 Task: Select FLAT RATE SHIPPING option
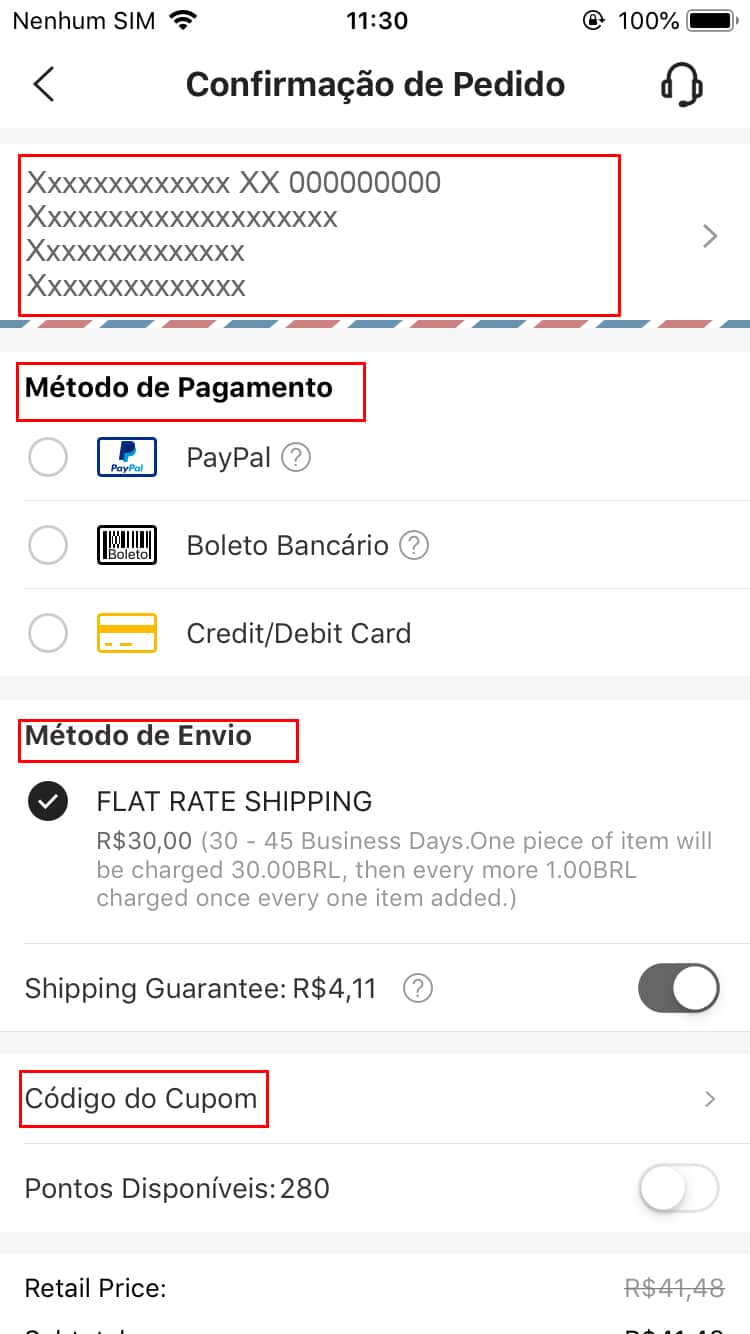[x=48, y=801]
